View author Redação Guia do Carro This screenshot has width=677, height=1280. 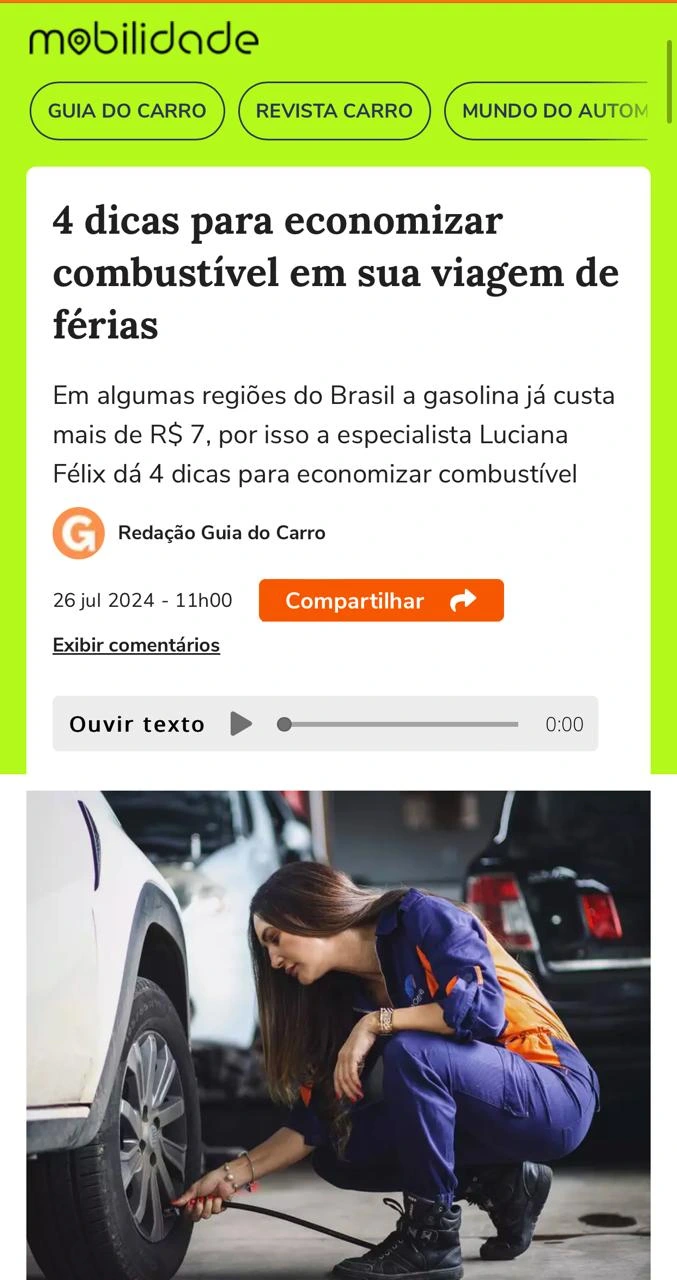pos(221,533)
